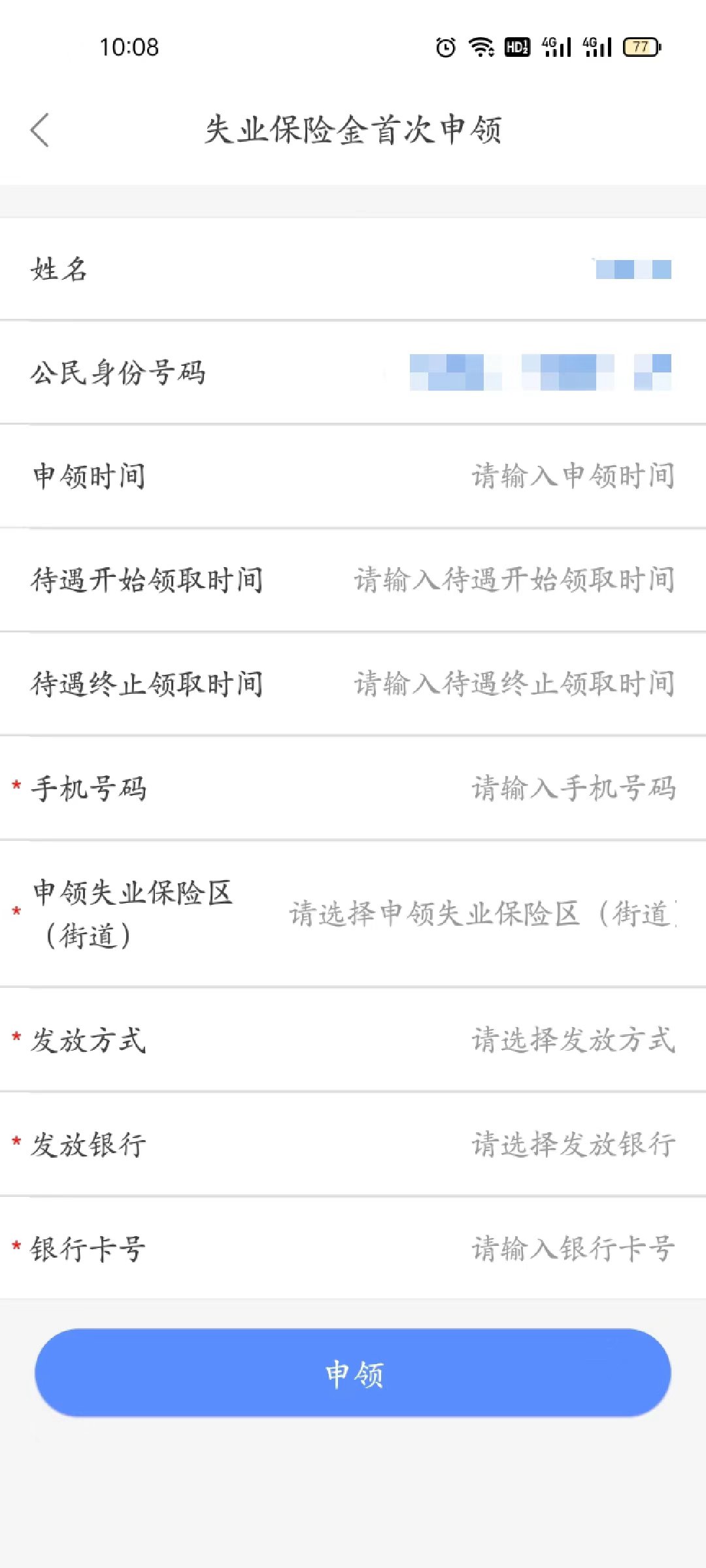Select the 待遇终止领取时间 field
Screen dimensions: 706x1568
pyautogui.click(x=514, y=684)
